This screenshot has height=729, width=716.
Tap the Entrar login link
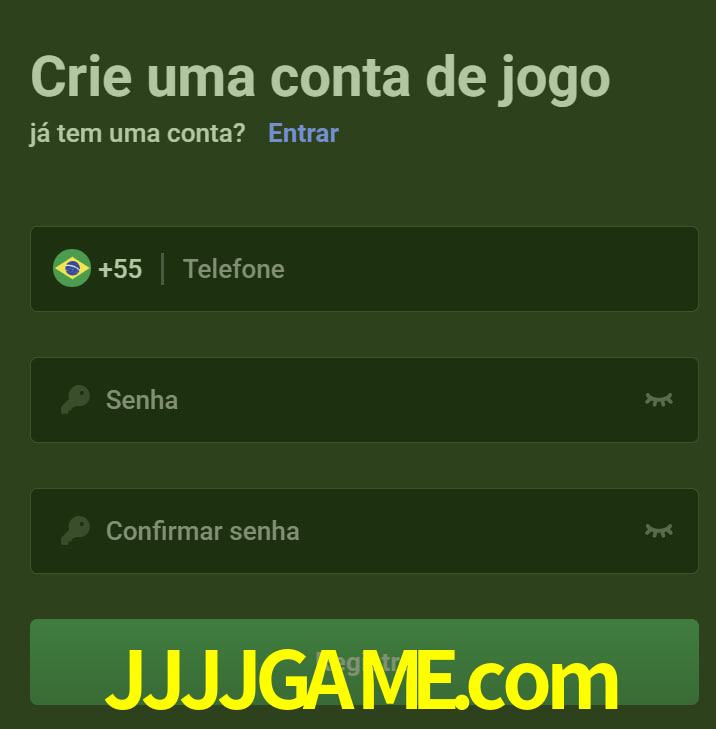[x=303, y=133]
